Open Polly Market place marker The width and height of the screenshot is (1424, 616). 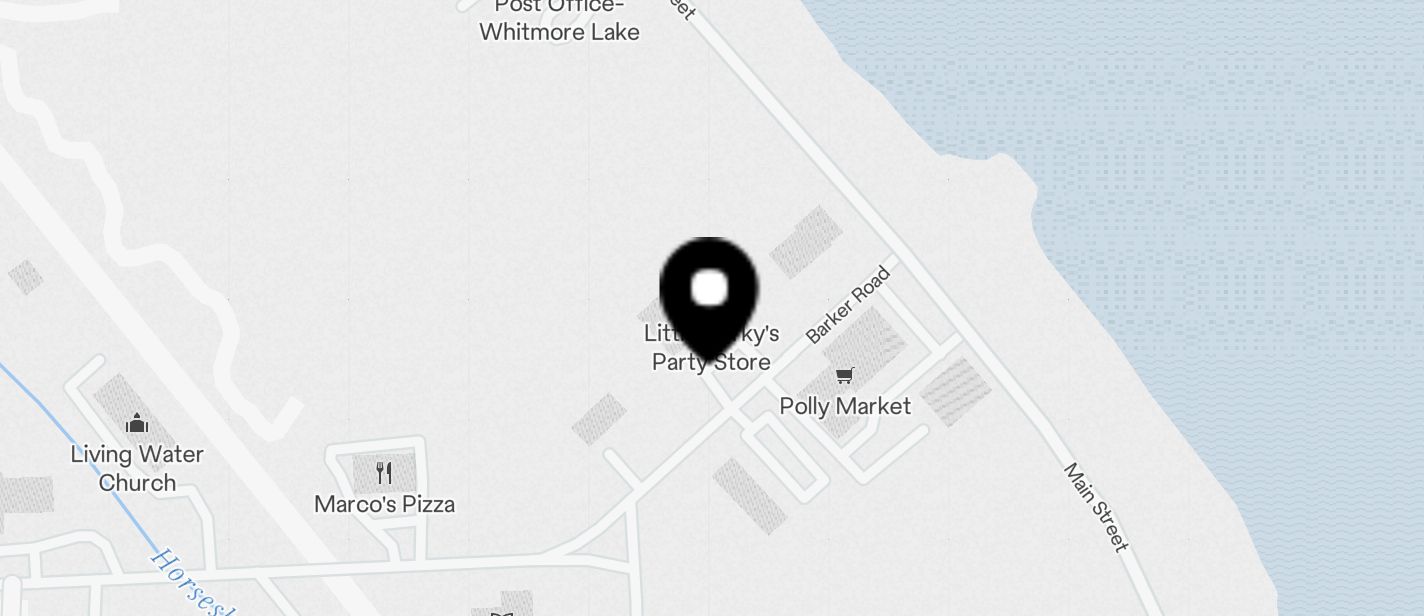coord(845,377)
